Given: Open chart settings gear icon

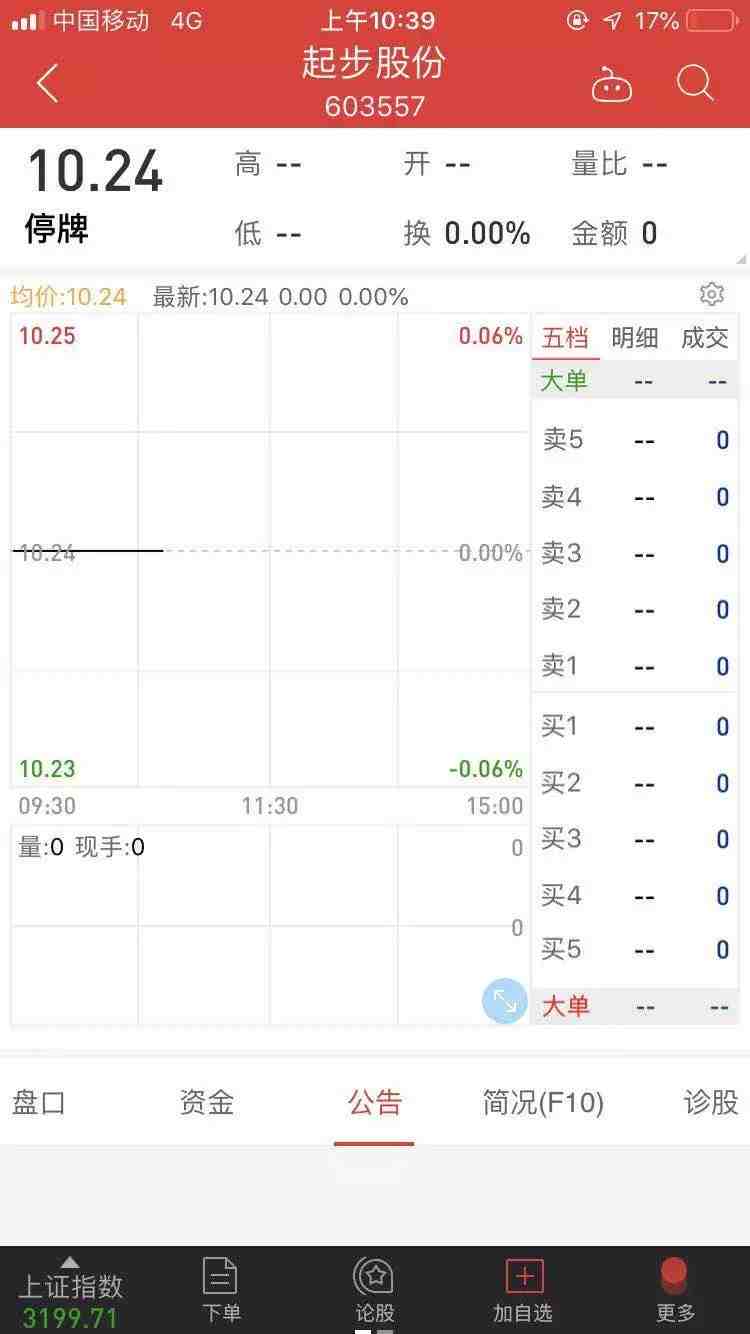Looking at the screenshot, I should click(x=712, y=295).
